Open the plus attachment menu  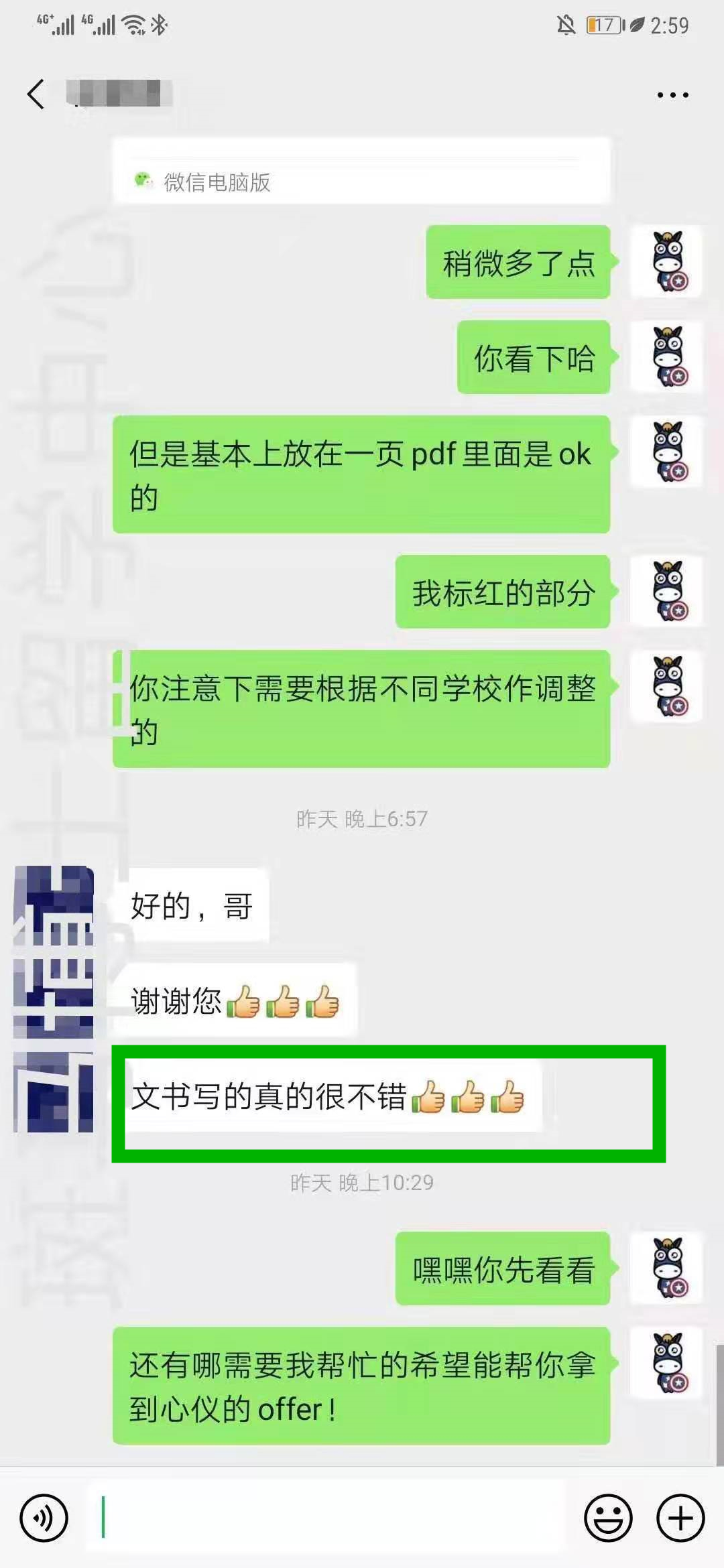click(680, 1518)
